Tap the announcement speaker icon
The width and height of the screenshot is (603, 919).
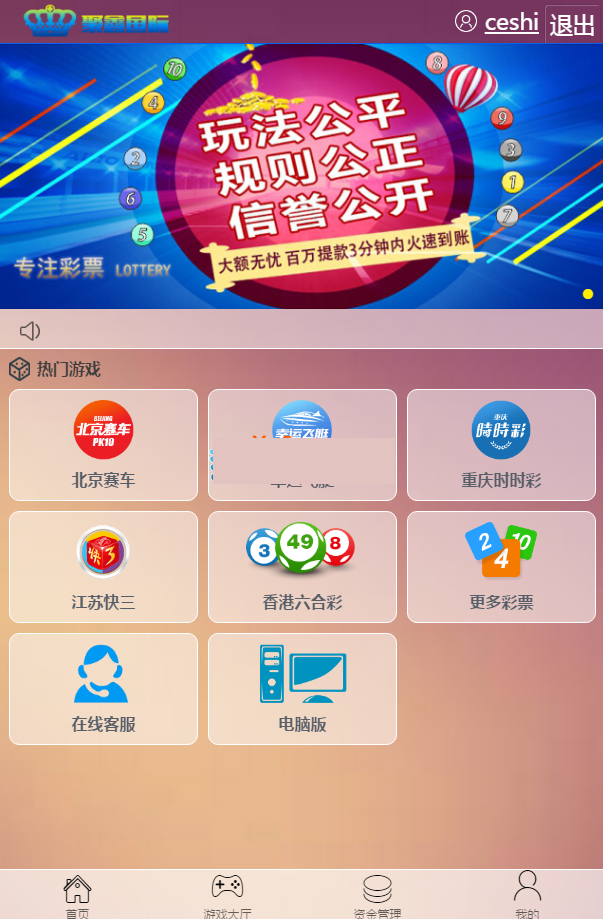[30, 330]
